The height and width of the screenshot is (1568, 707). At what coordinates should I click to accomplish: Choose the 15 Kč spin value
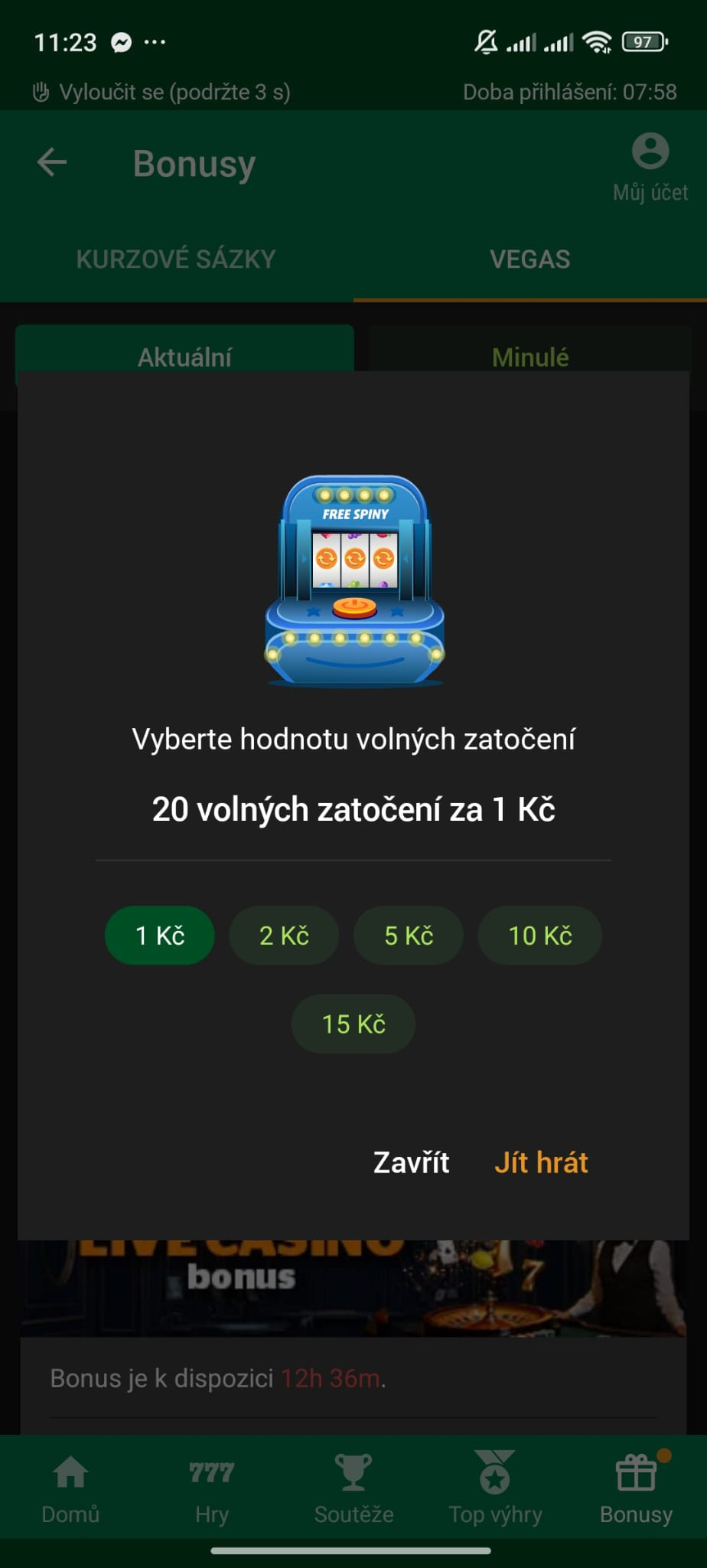pyautogui.click(x=353, y=1024)
